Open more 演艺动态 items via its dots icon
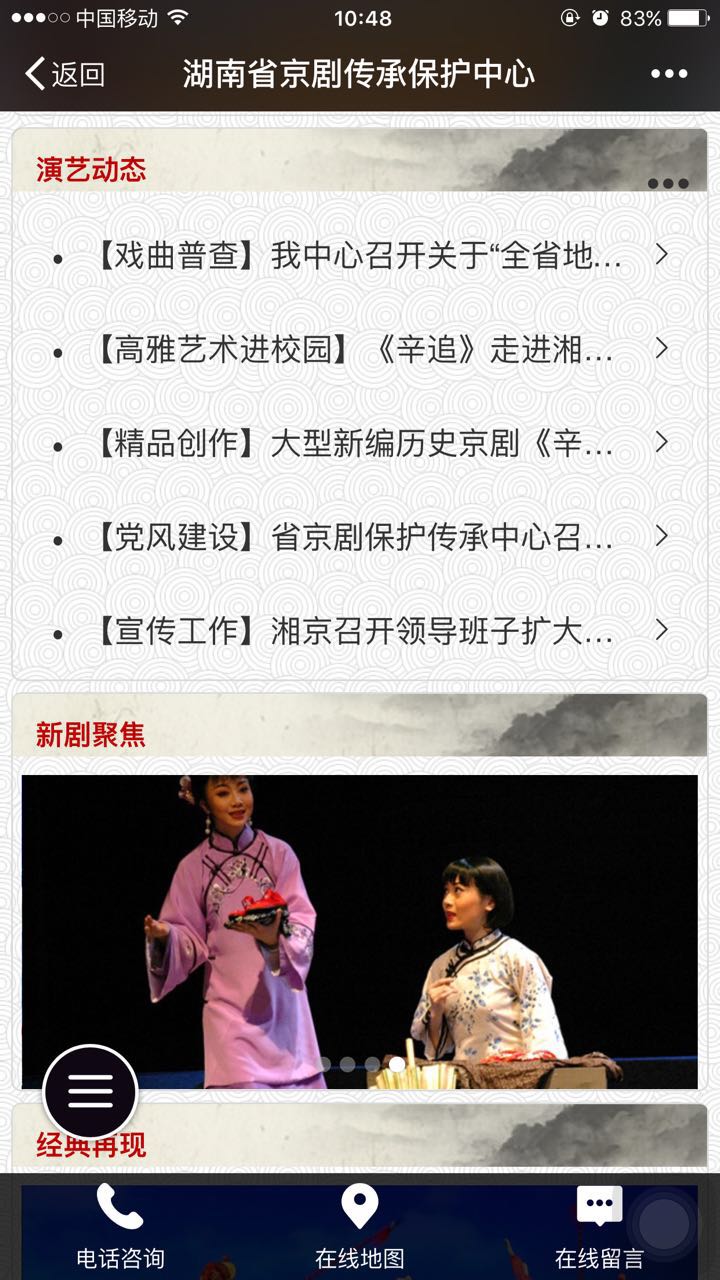720x1280 pixels. coord(668,183)
